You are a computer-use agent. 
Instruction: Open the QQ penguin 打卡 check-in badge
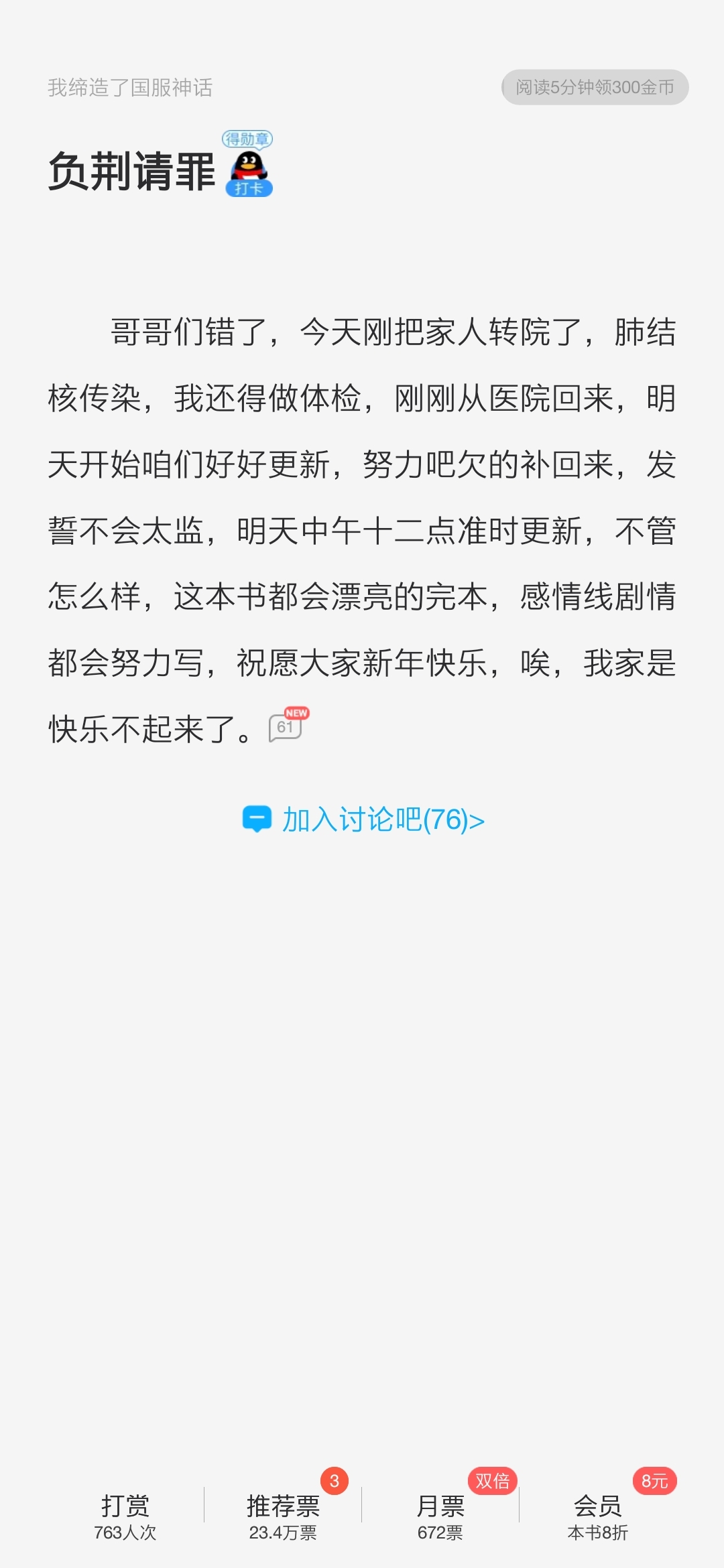(248, 164)
